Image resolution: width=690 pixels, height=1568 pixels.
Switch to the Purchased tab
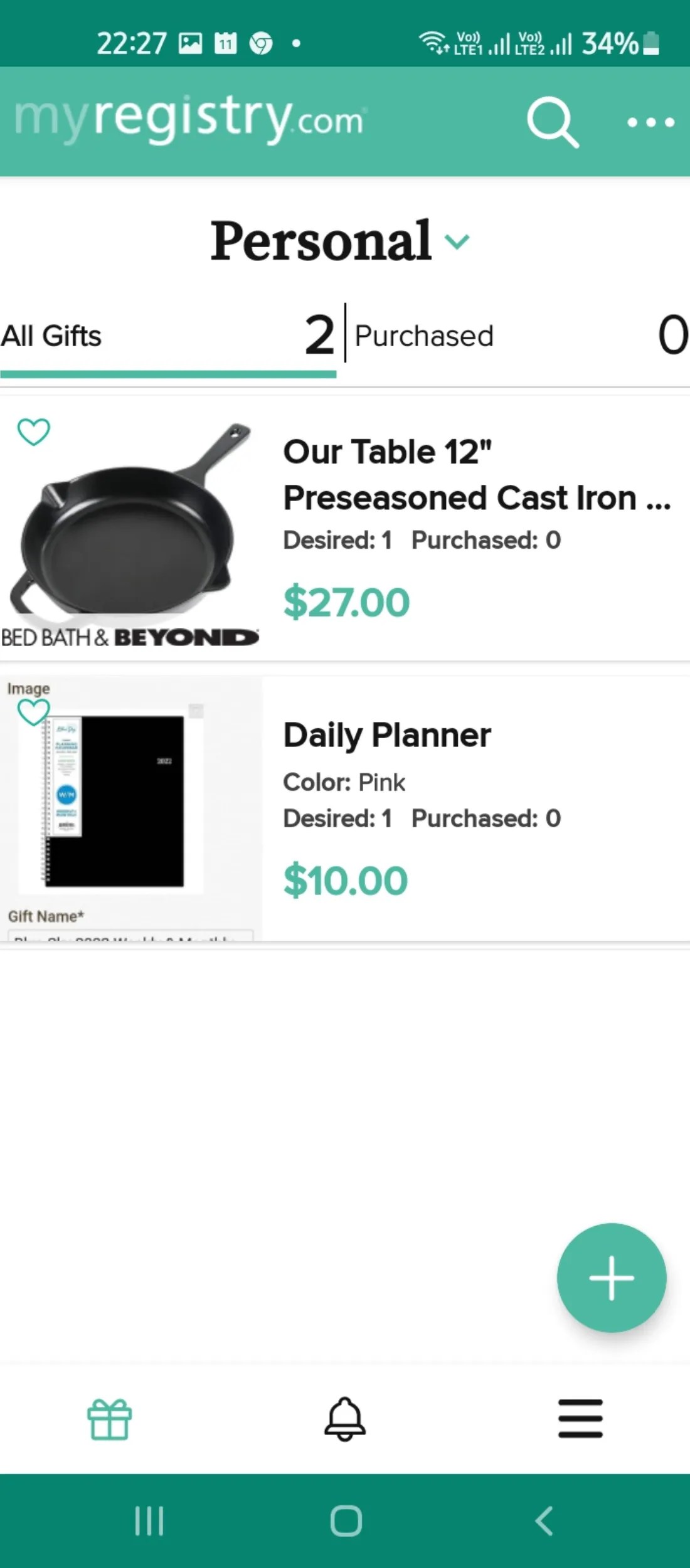point(518,336)
